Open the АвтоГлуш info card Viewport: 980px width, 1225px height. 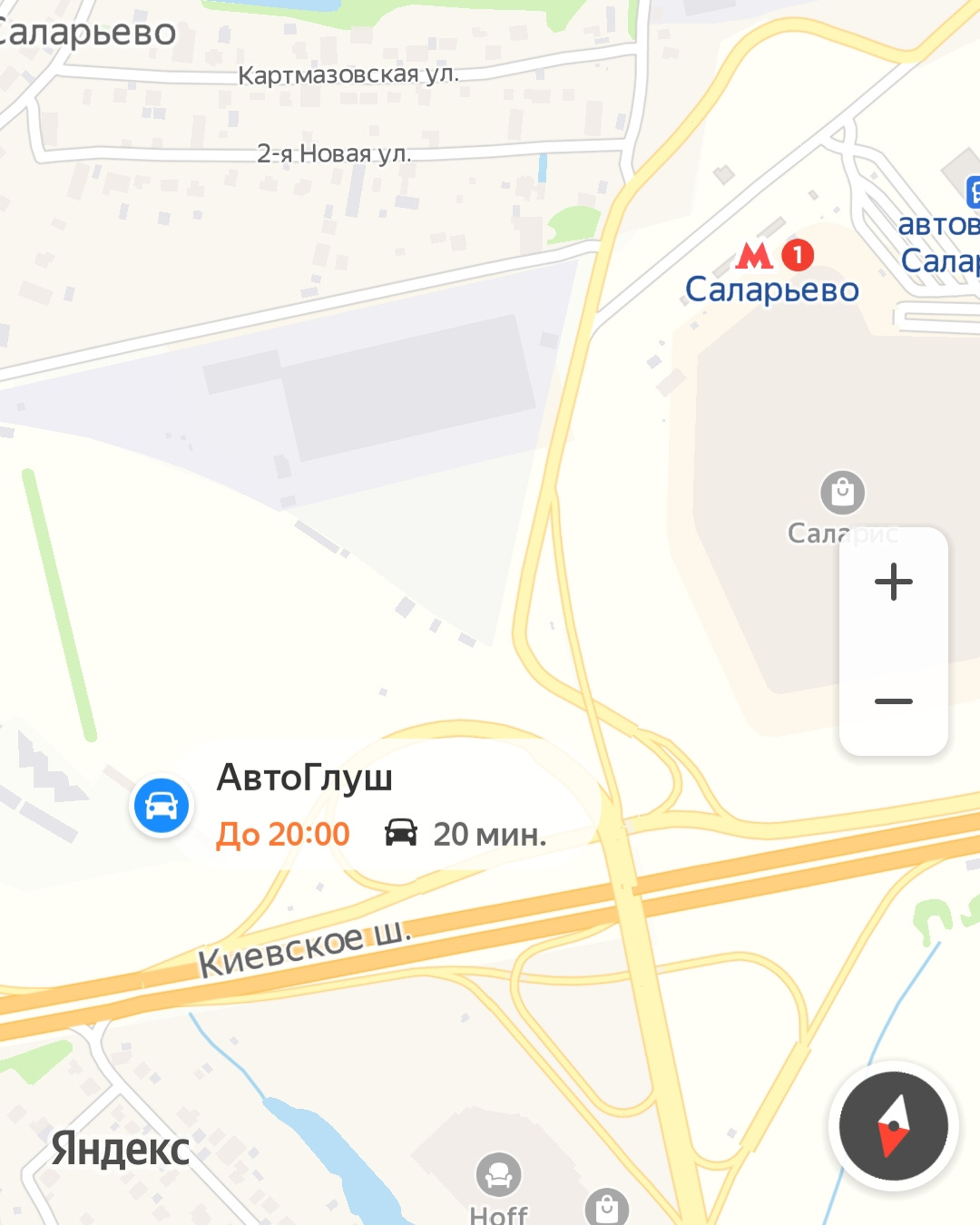click(381, 806)
